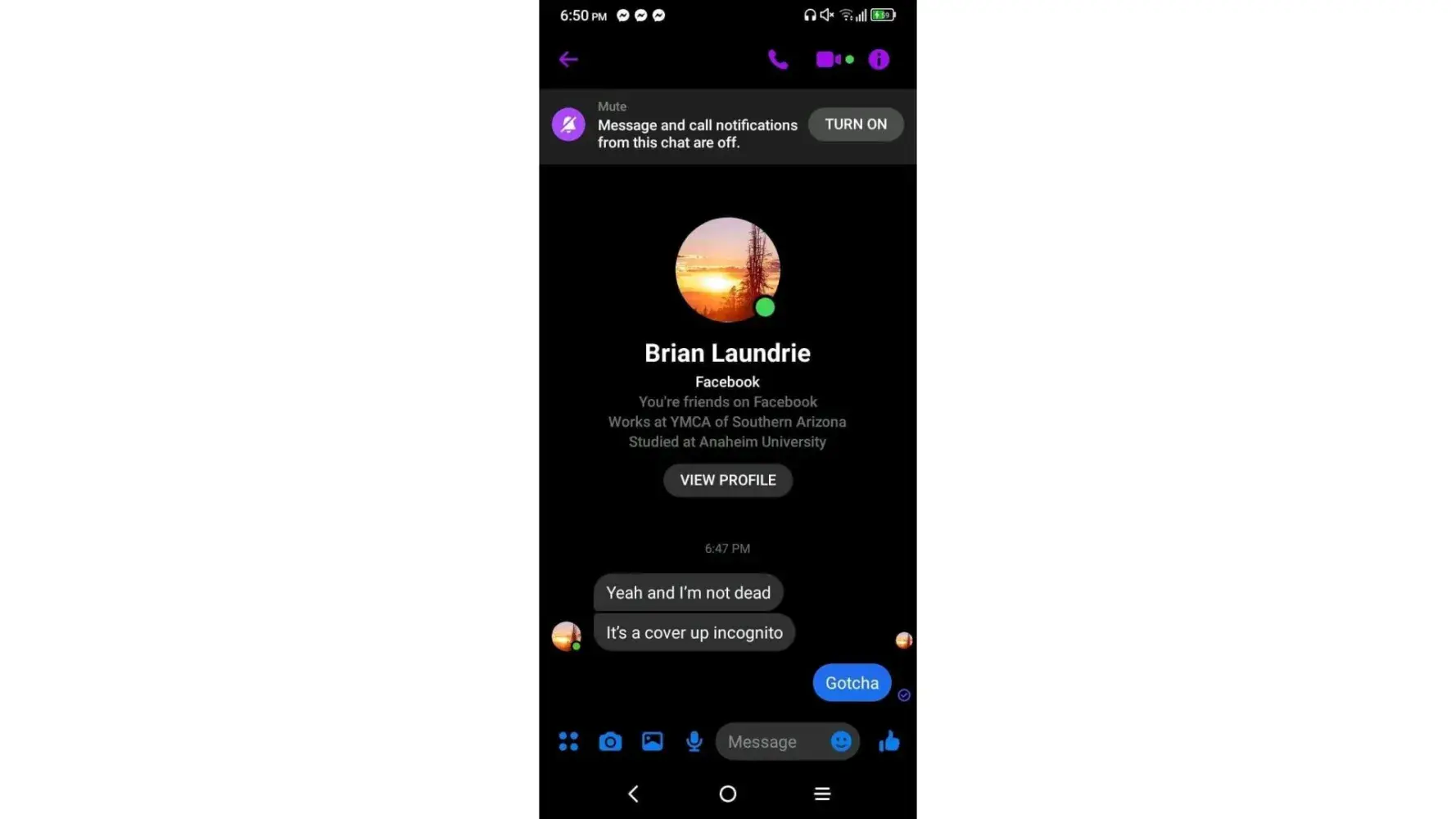Open the conversation info icon
The width and height of the screenshot is (1456, 819).
[879, 59]
